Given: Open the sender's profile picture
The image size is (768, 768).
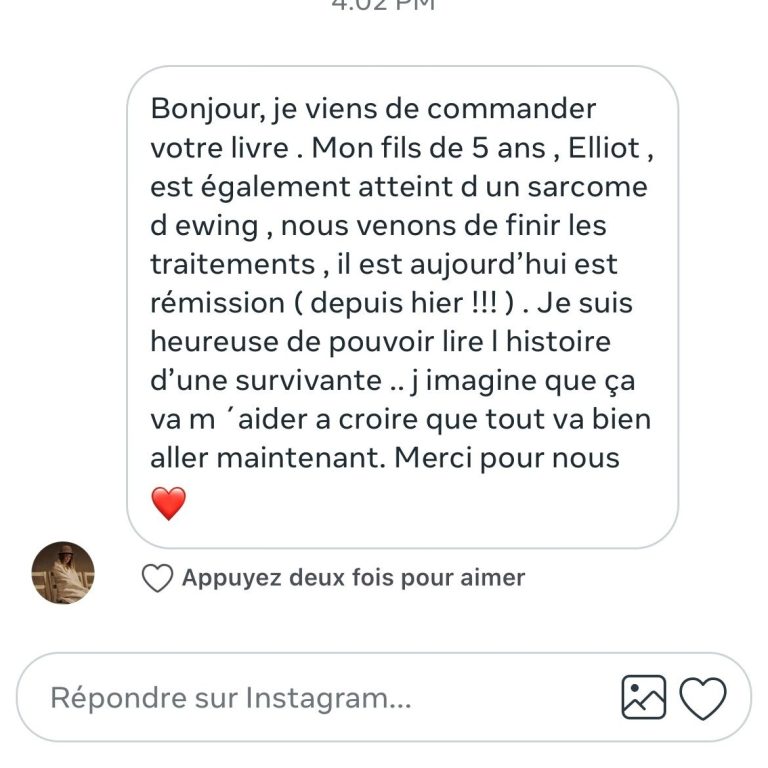Looking at the screenshot, I should (63, 573).
